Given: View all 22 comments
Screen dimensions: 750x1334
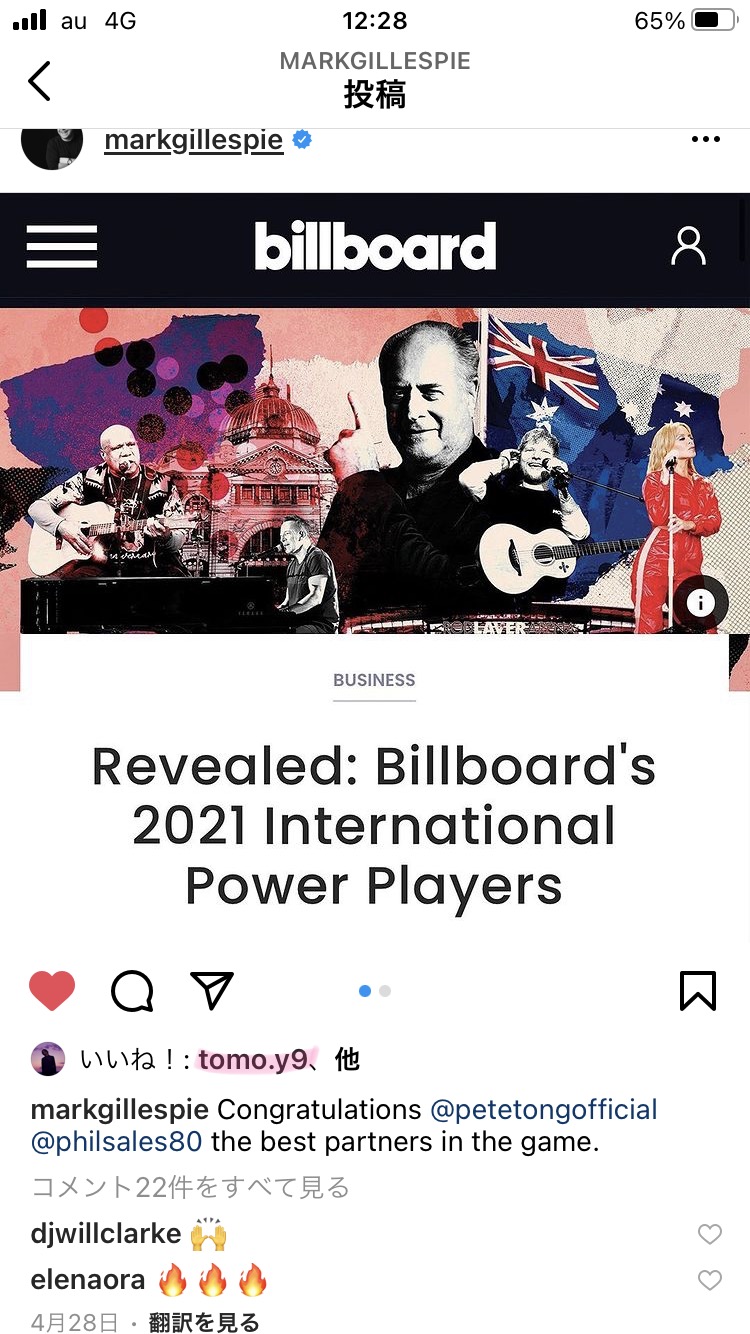Looking at the screenshot, I should tap(190, 1187).
